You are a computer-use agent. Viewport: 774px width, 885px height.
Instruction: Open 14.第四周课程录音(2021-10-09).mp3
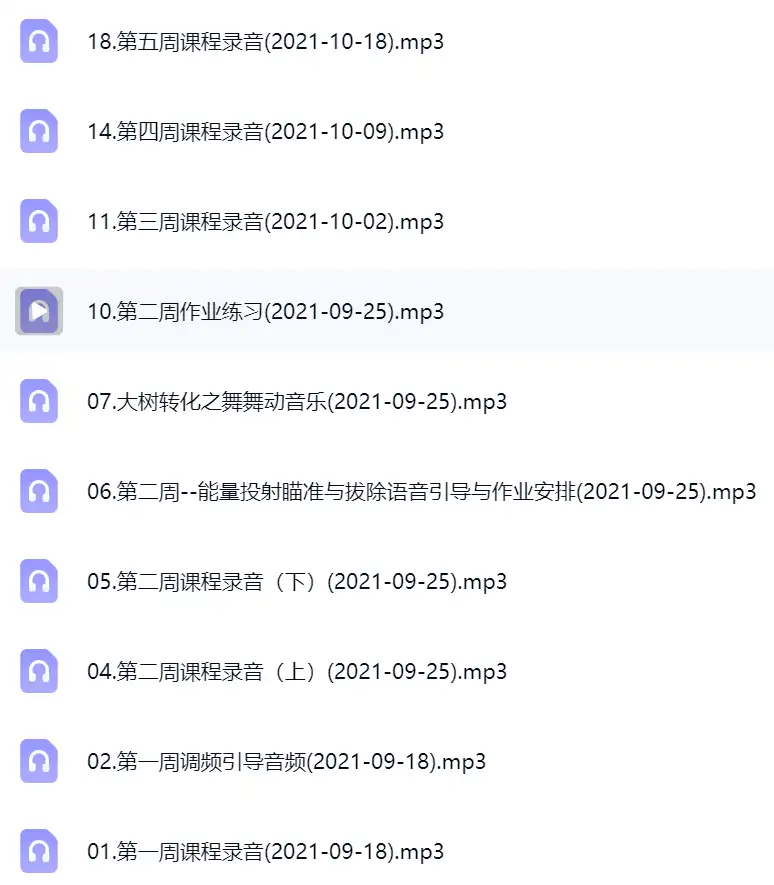265,132
